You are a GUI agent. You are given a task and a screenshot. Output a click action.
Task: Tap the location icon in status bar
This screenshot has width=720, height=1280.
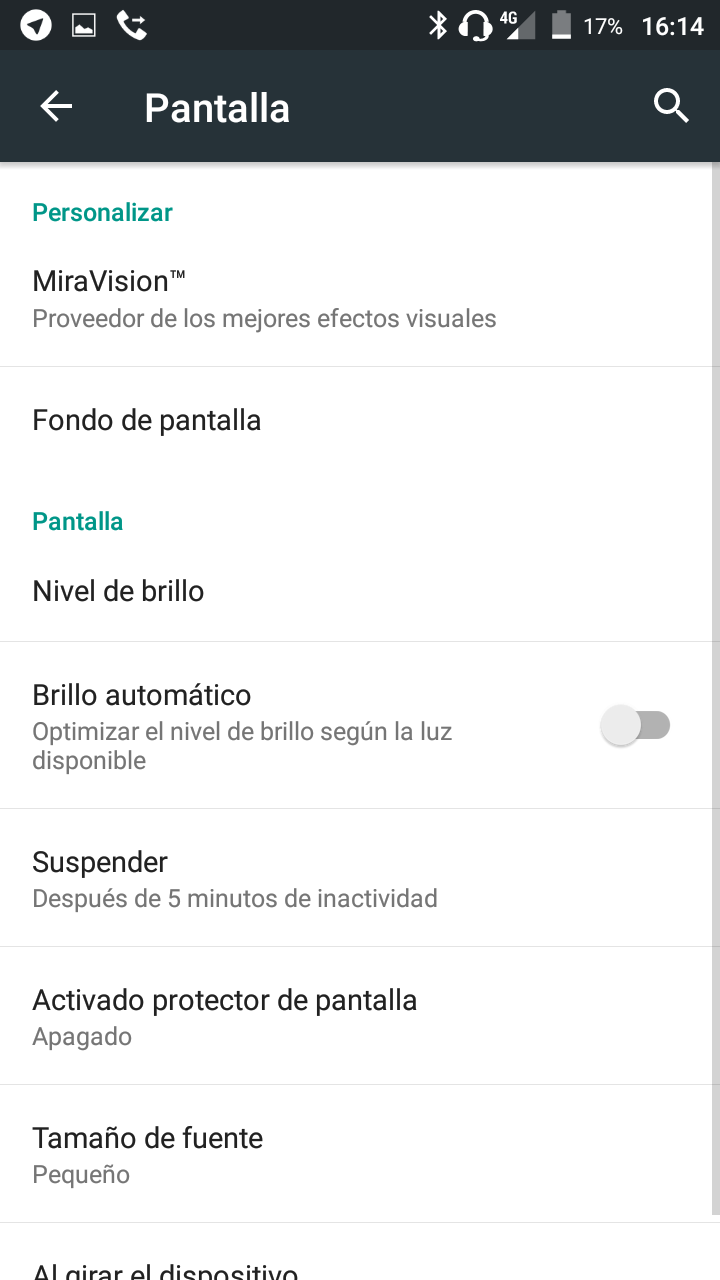coord(36,25)
